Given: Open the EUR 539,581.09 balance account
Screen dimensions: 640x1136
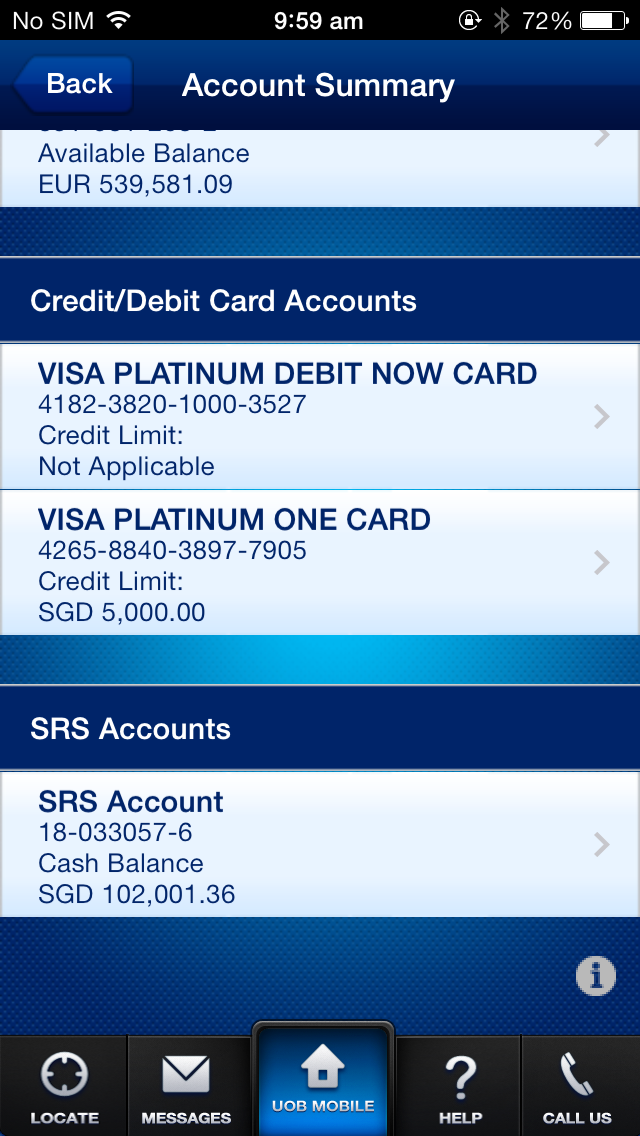Looking at the screenshot, I should [320, 168].
